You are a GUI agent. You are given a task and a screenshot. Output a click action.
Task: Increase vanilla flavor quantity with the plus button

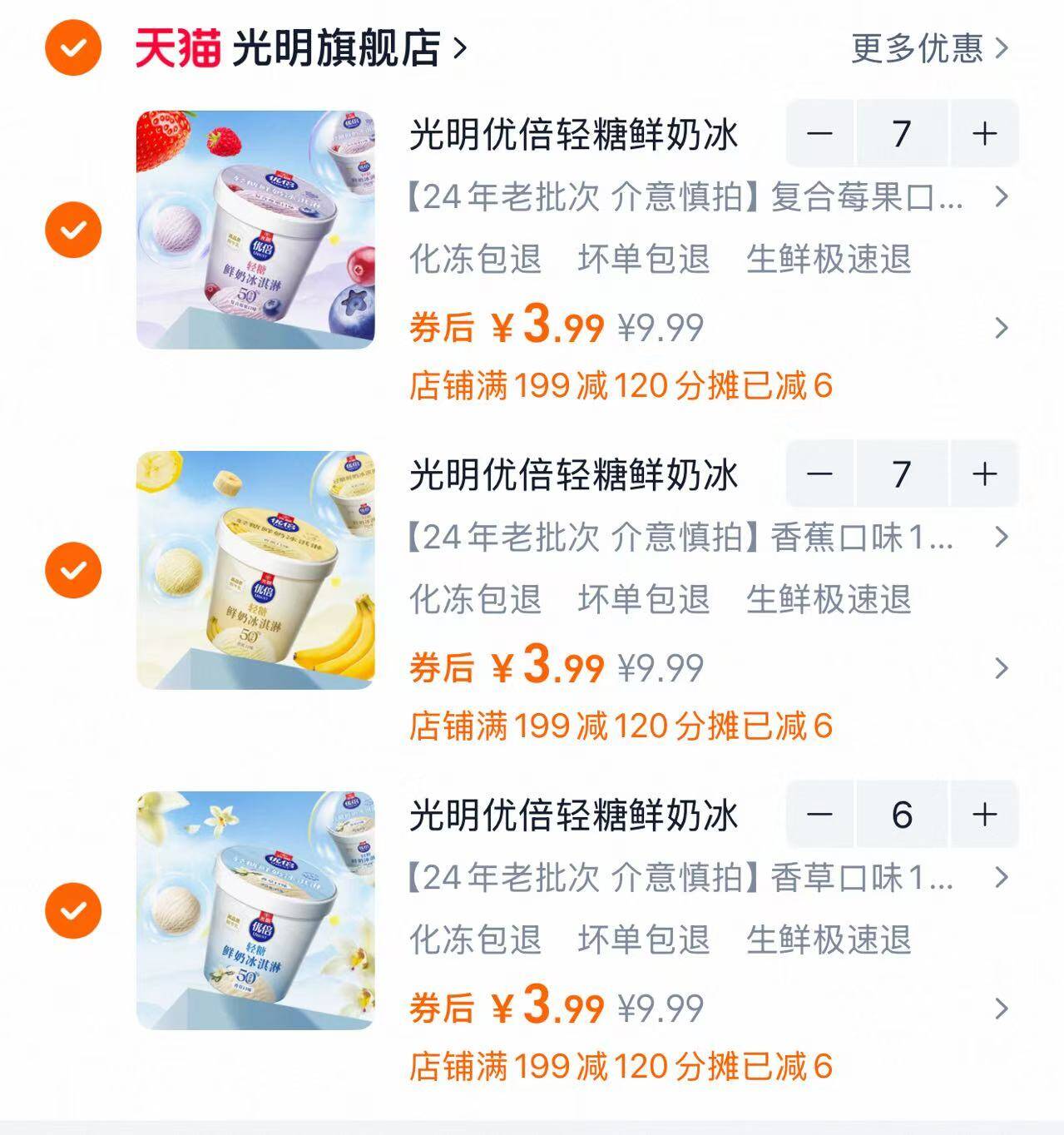point(984,815)
